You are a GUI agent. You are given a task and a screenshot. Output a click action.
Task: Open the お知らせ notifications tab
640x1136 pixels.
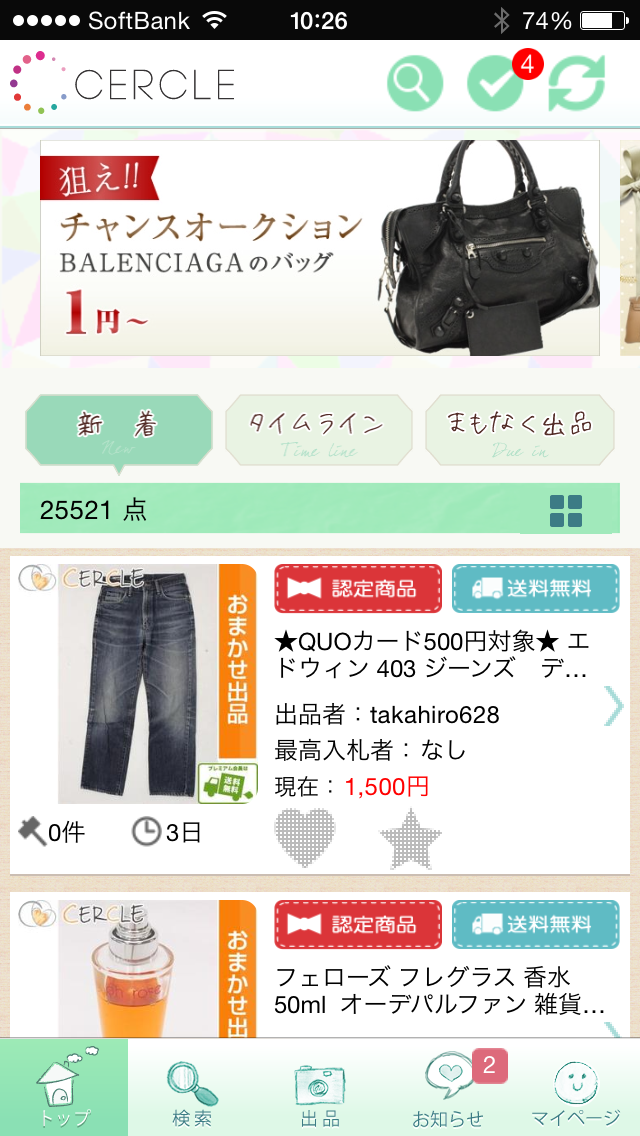coord(448,1090)
